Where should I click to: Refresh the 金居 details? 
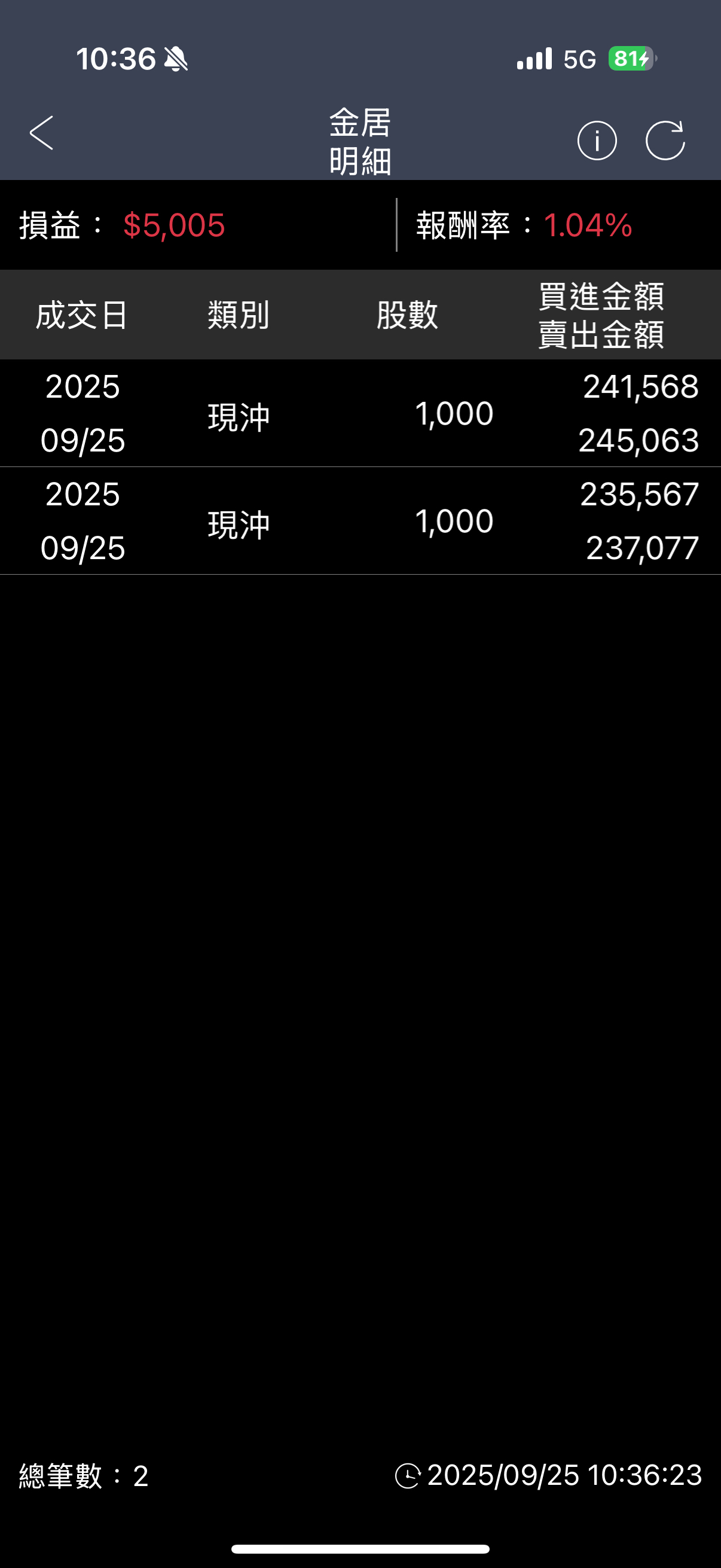[x=664, y=141]
